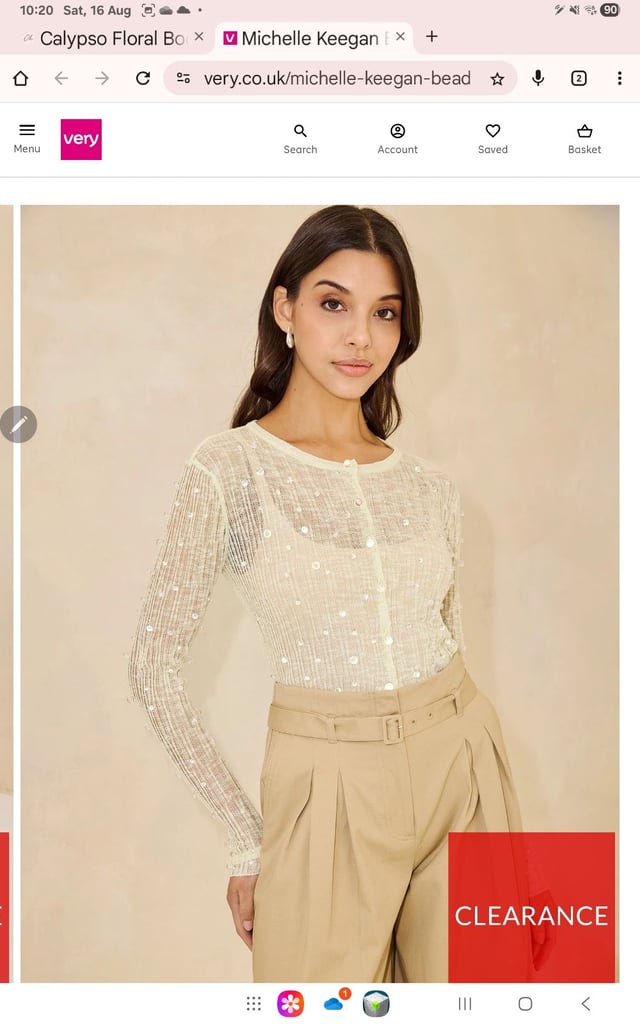Image resolution: width=640 pixels, height=1024 pixels.
Task: Open the tab switcher showing 2 tabs
Action: (579, 78)
